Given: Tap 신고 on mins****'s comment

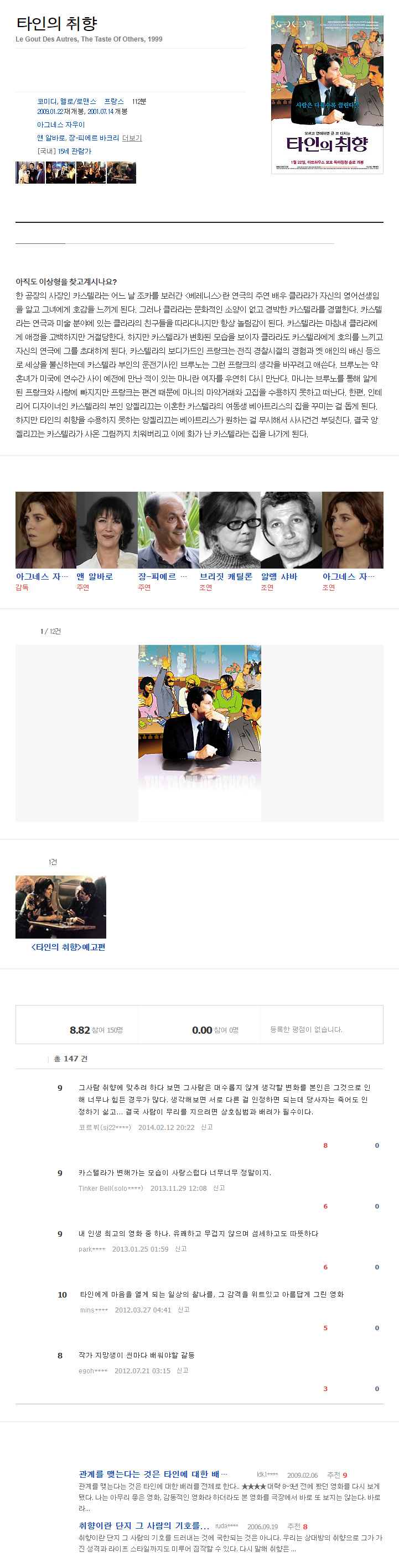Looking at the screenshot, I should 183,1310.
